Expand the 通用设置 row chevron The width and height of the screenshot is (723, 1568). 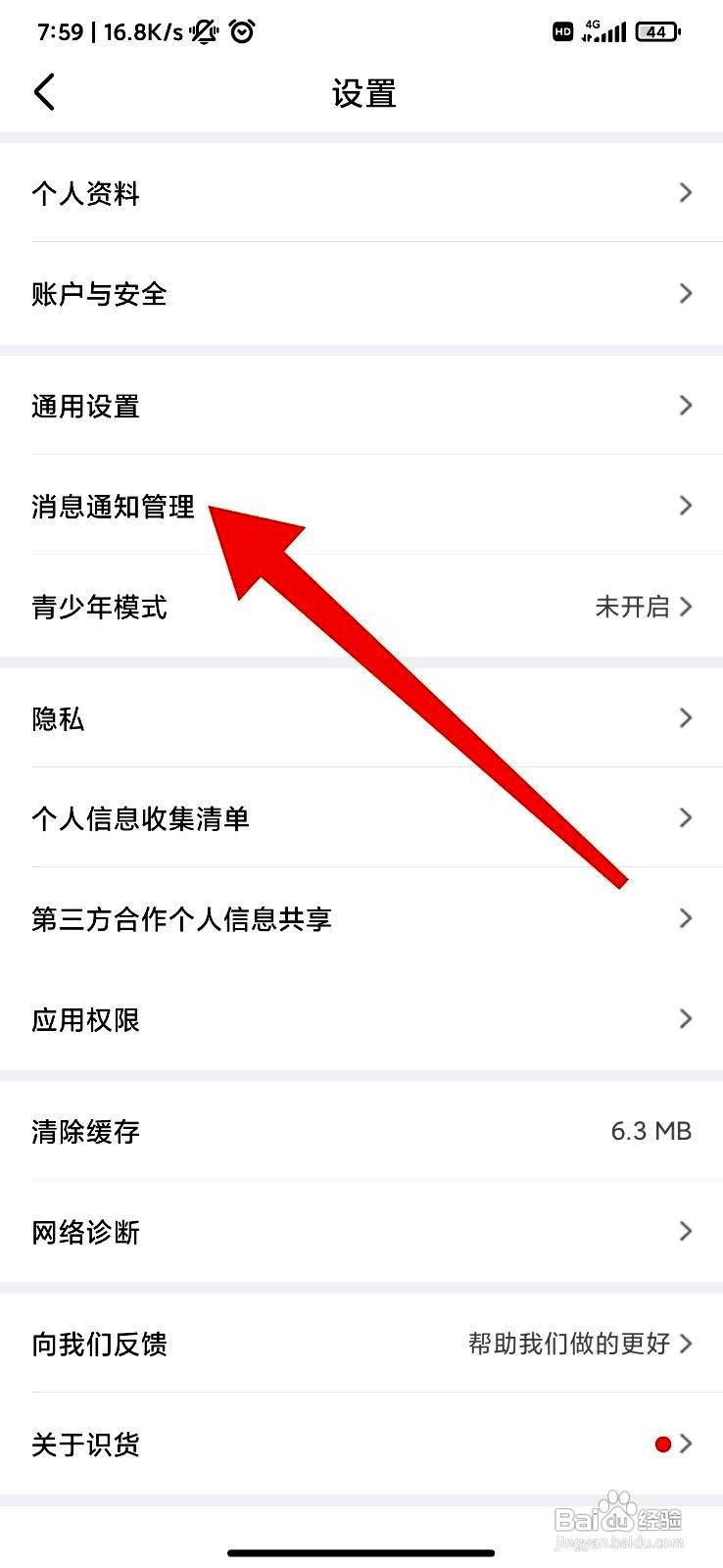point(686,405)
